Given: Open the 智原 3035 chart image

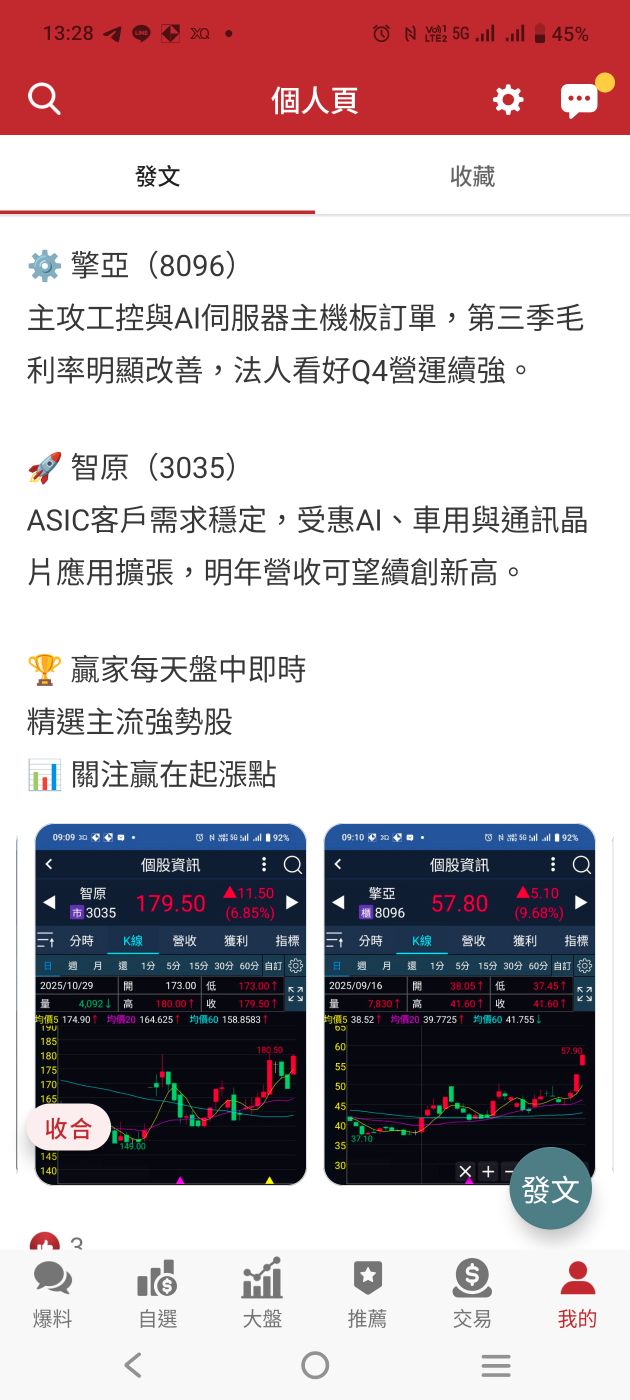Looking at the screenshot, I should coord(170,1004).
